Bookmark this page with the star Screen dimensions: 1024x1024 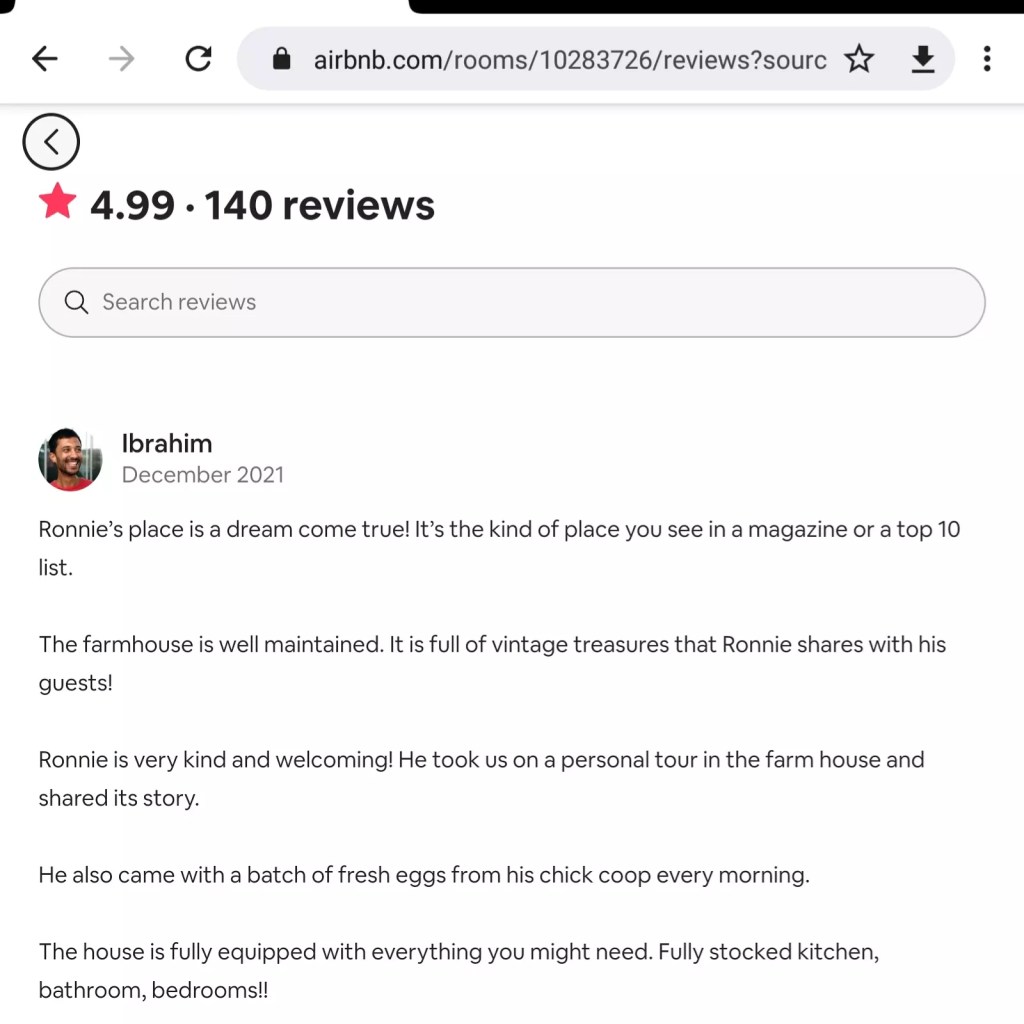(858, 60)
